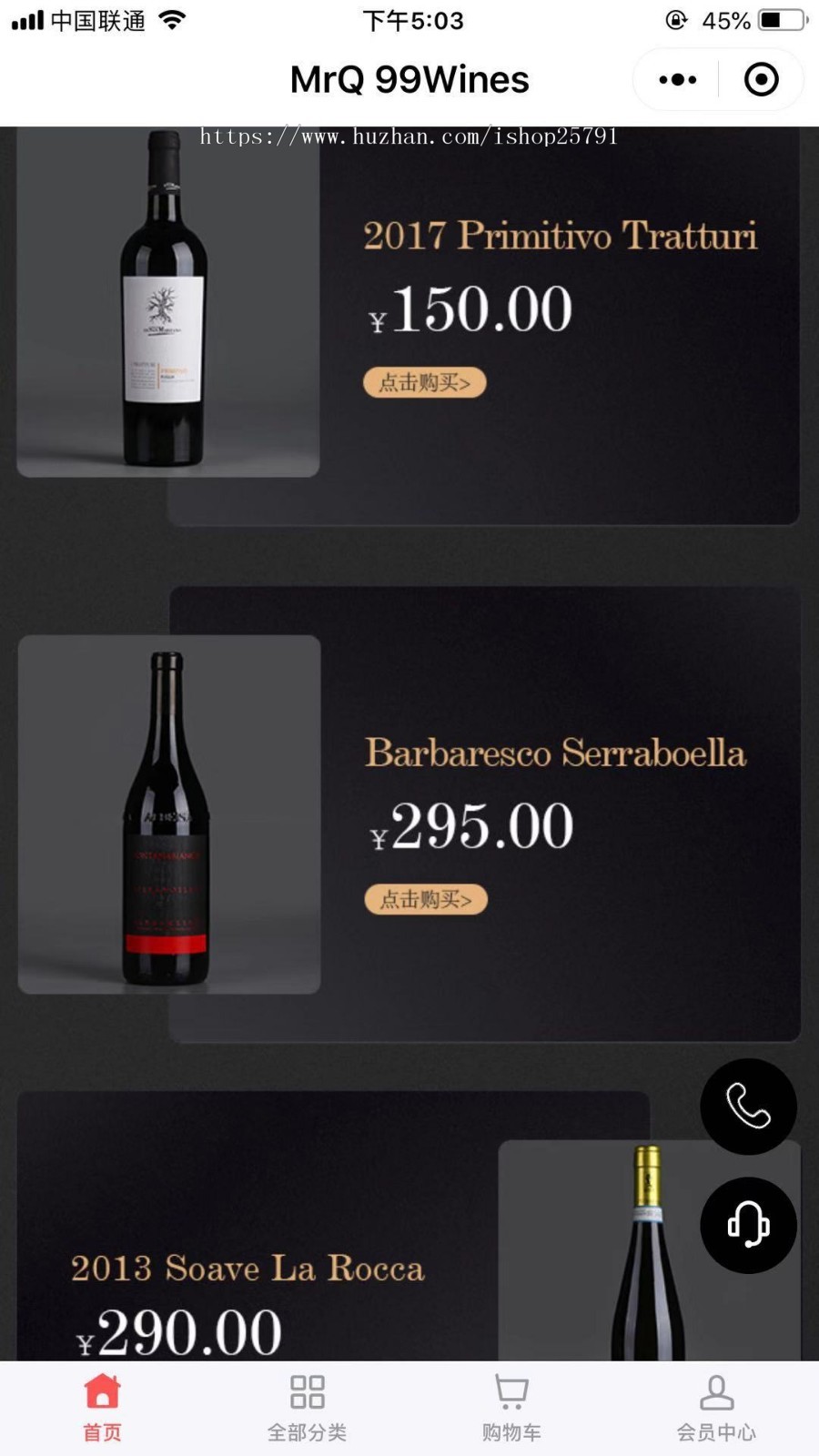This screenshot has height=1456, width=819.
Task: Open the 2017 Primitivo Tratturi bottle image
Action: [x=167, y=300]
